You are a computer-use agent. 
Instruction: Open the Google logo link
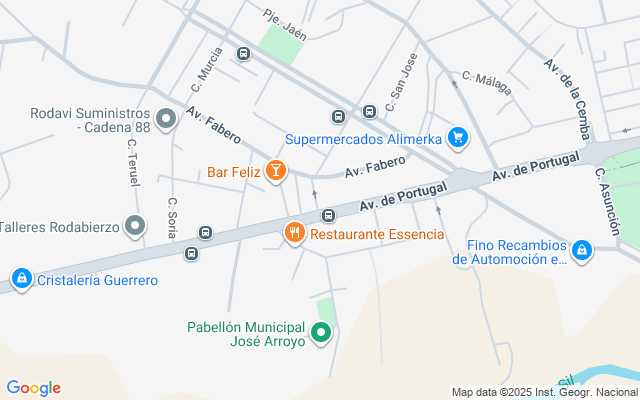pos(33,388)
